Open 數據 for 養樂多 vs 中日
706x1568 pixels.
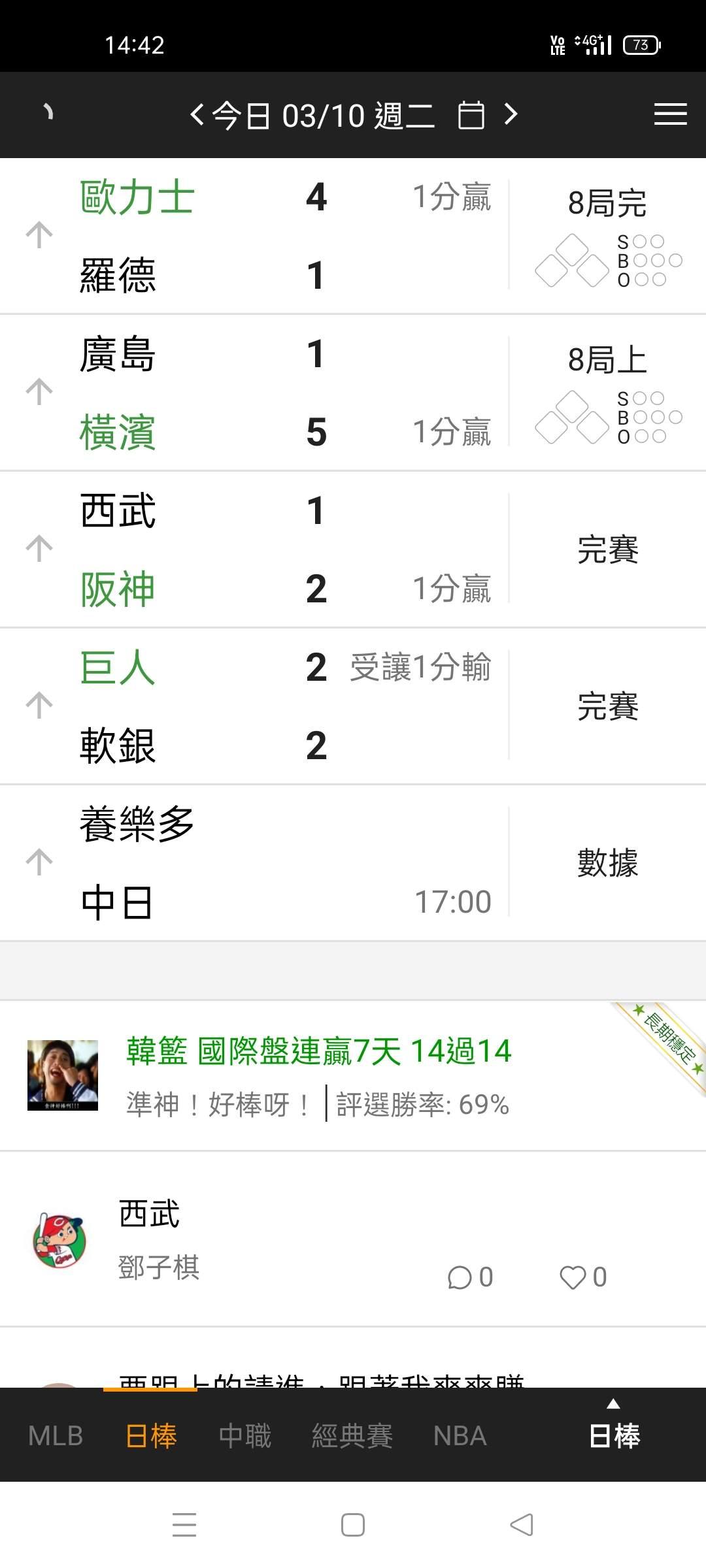(607, 862)
